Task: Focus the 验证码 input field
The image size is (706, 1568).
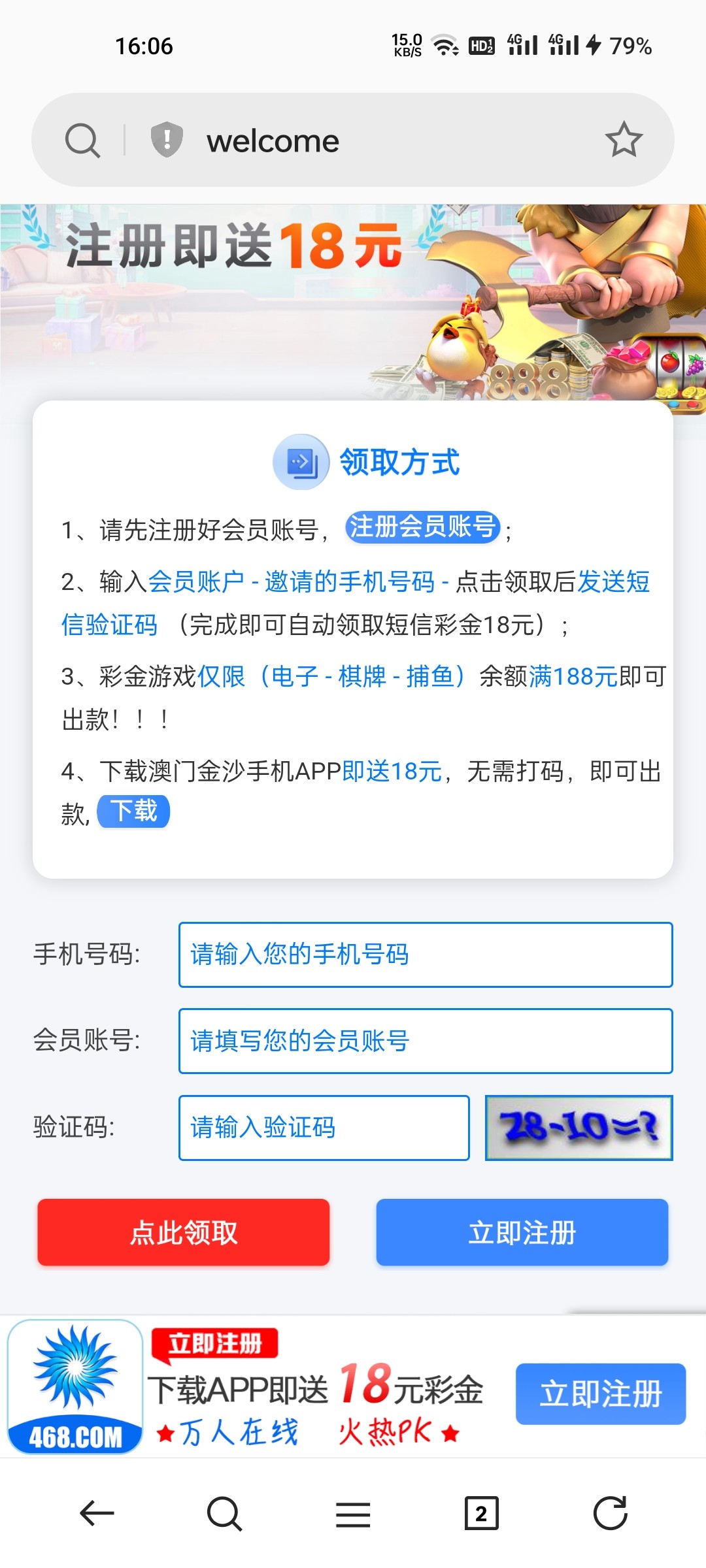Action: [324, 1128]
